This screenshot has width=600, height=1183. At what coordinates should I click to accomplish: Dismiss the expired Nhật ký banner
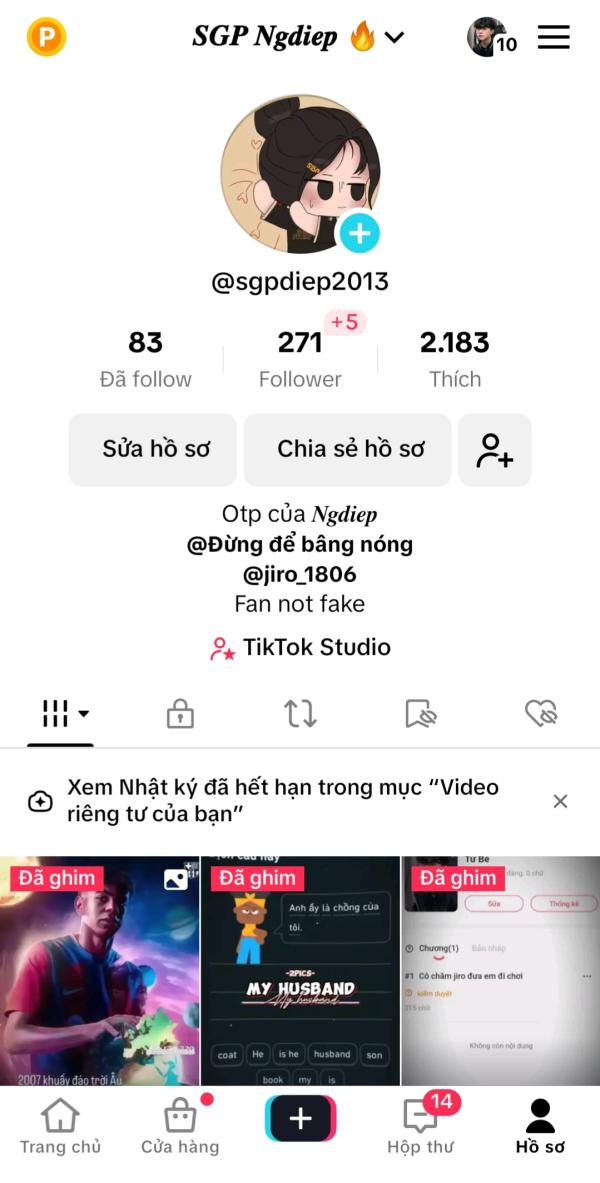[x=560, y=801]
